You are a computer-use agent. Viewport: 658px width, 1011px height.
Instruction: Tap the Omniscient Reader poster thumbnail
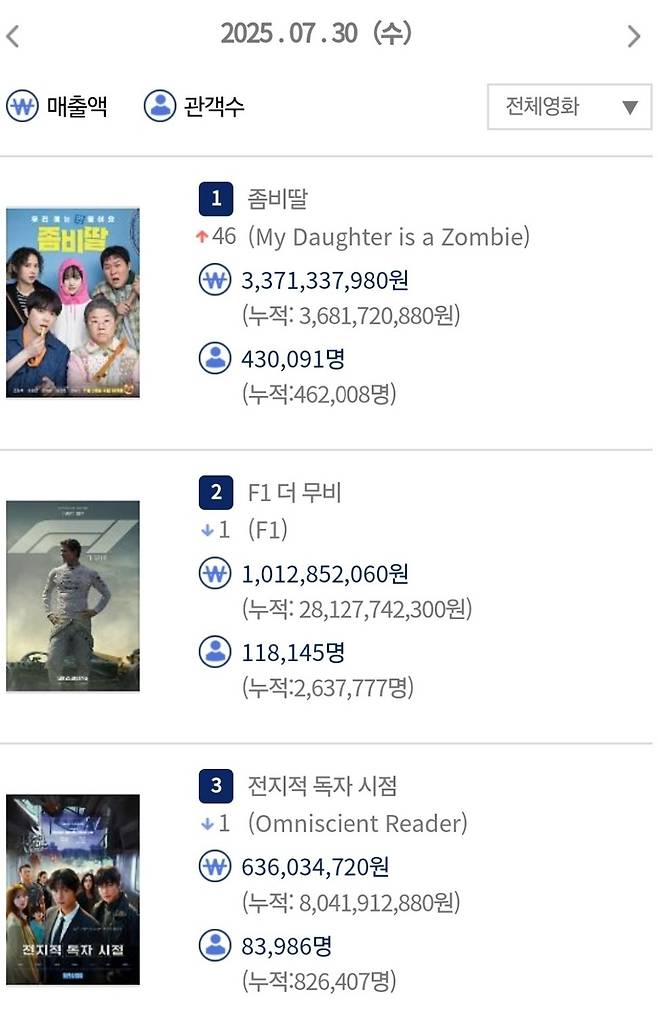pyautogui.click(x=73, y=890)
